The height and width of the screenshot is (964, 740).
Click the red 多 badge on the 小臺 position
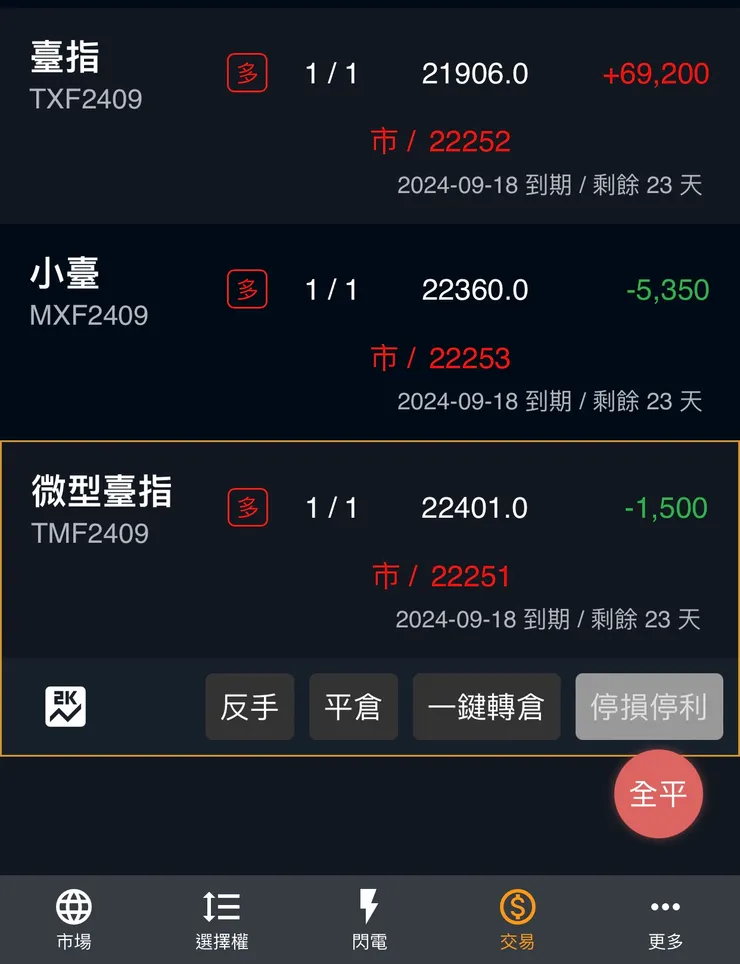[x=247, y=290]
